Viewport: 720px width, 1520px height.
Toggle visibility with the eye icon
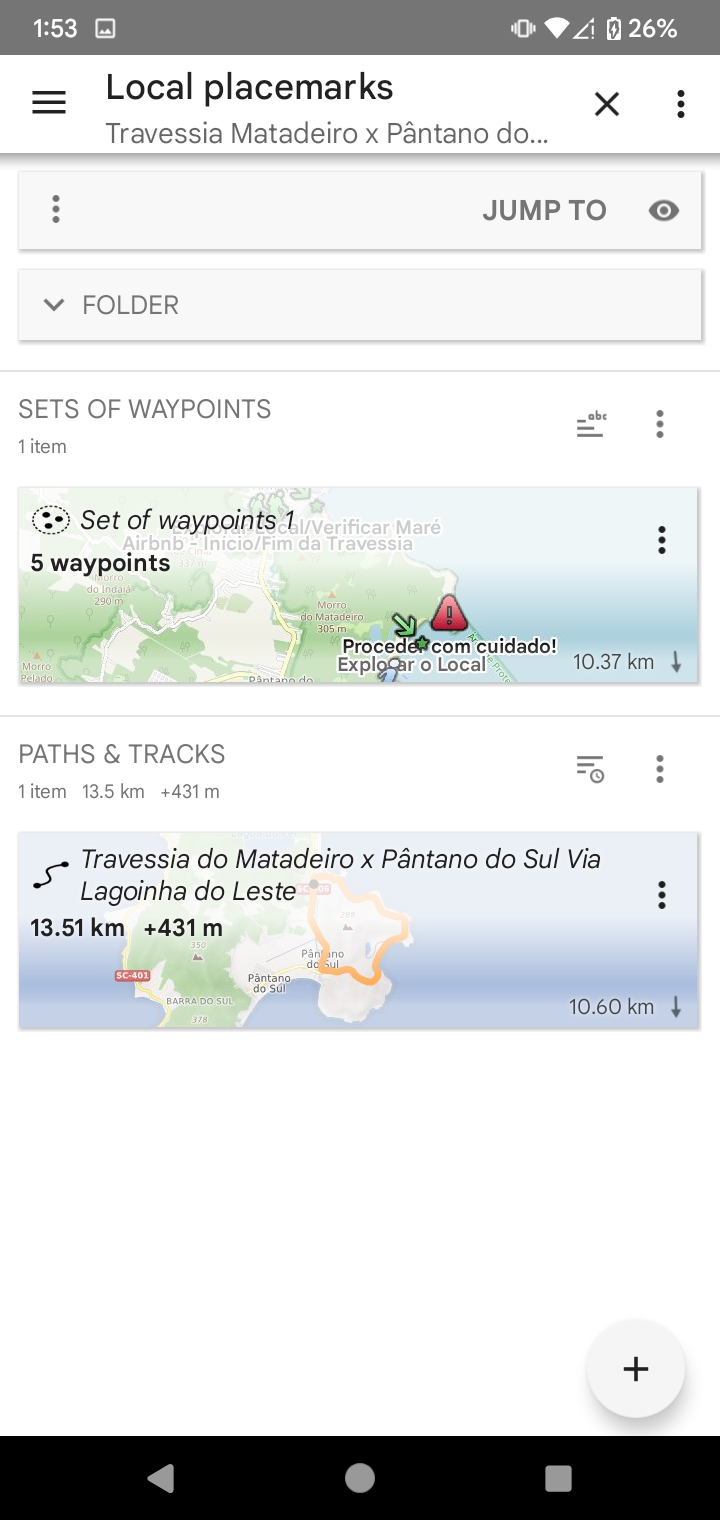(664, 210)
